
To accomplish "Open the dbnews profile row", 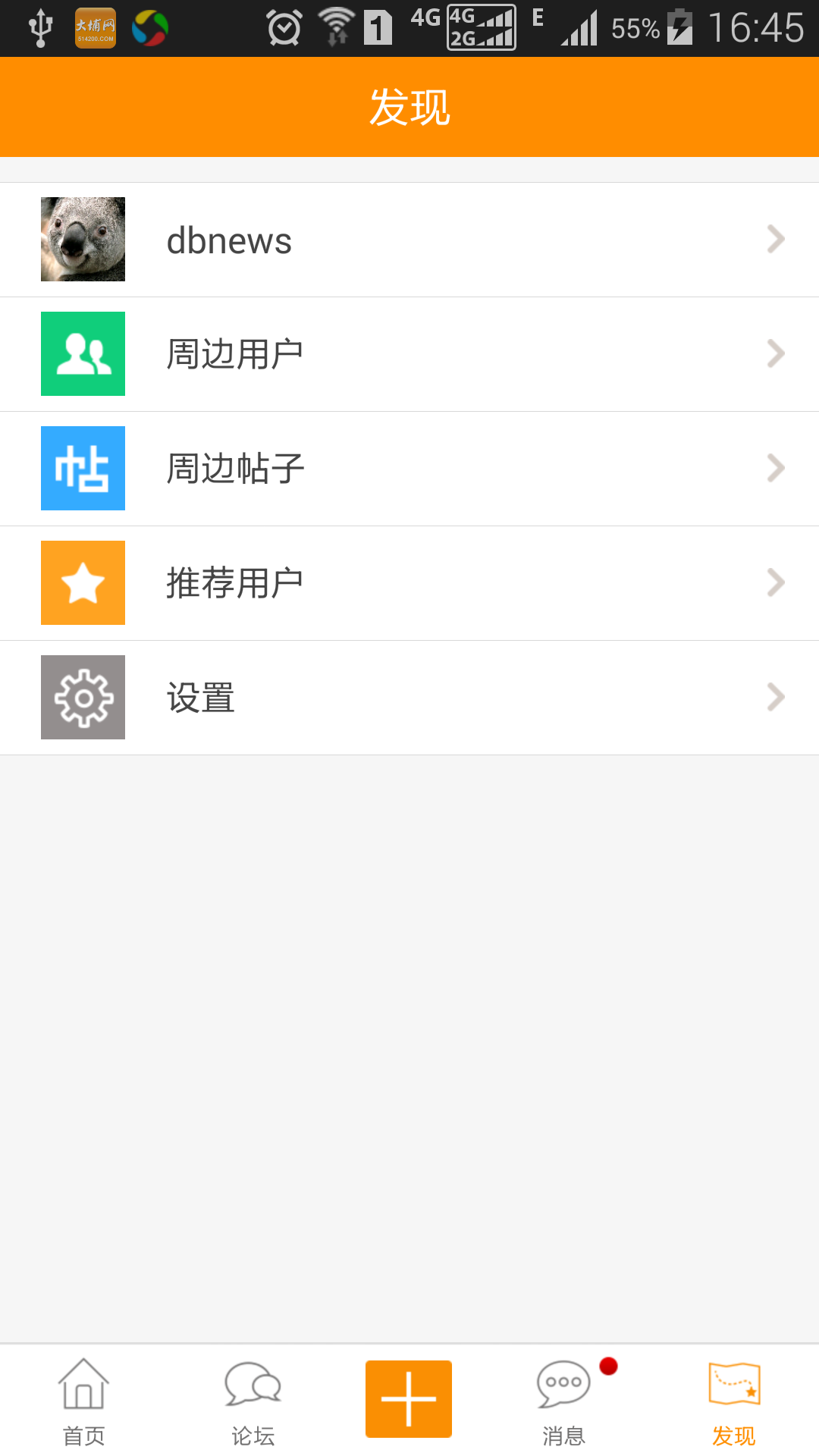I will tap(409, 240).
